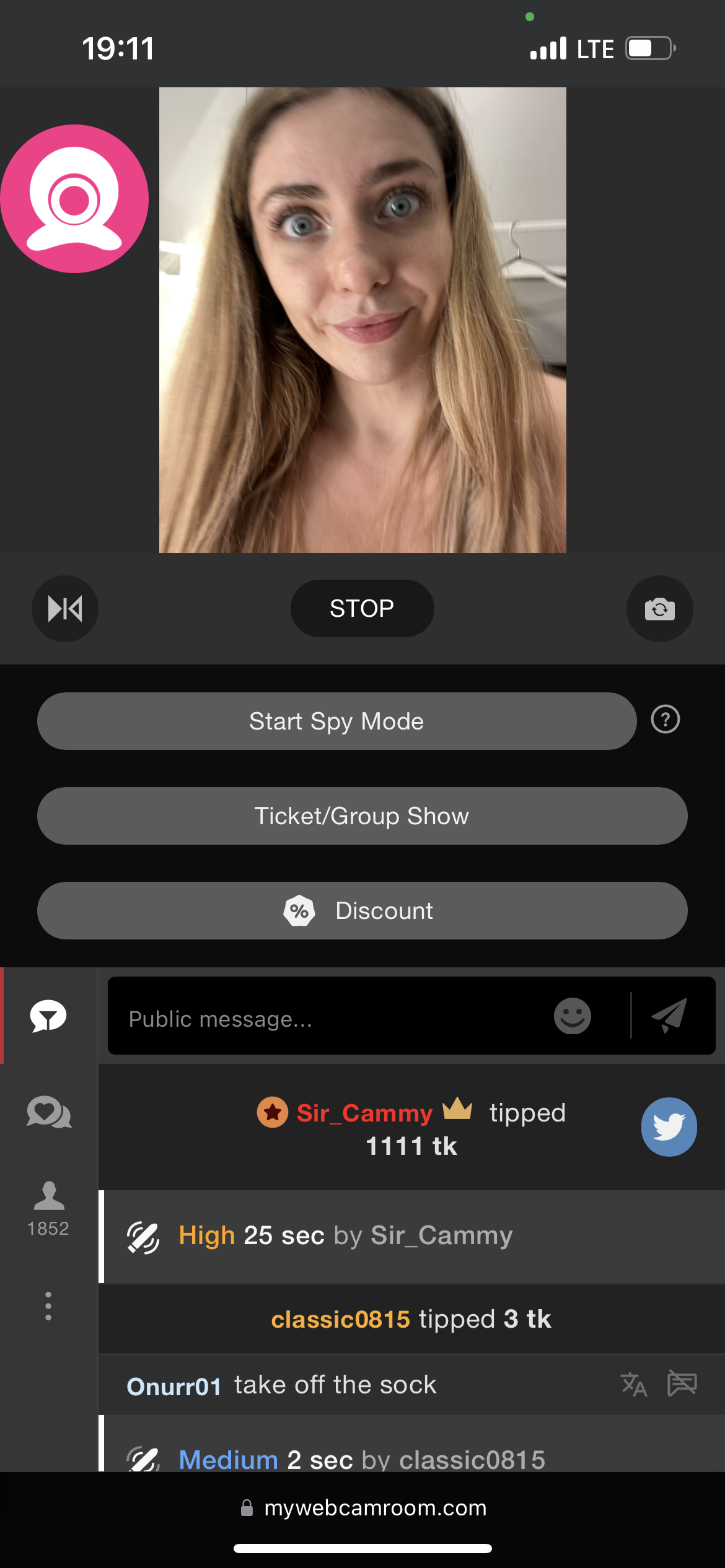Send the public message
Screen dimensions: 725x1568
pos(670,1016)
